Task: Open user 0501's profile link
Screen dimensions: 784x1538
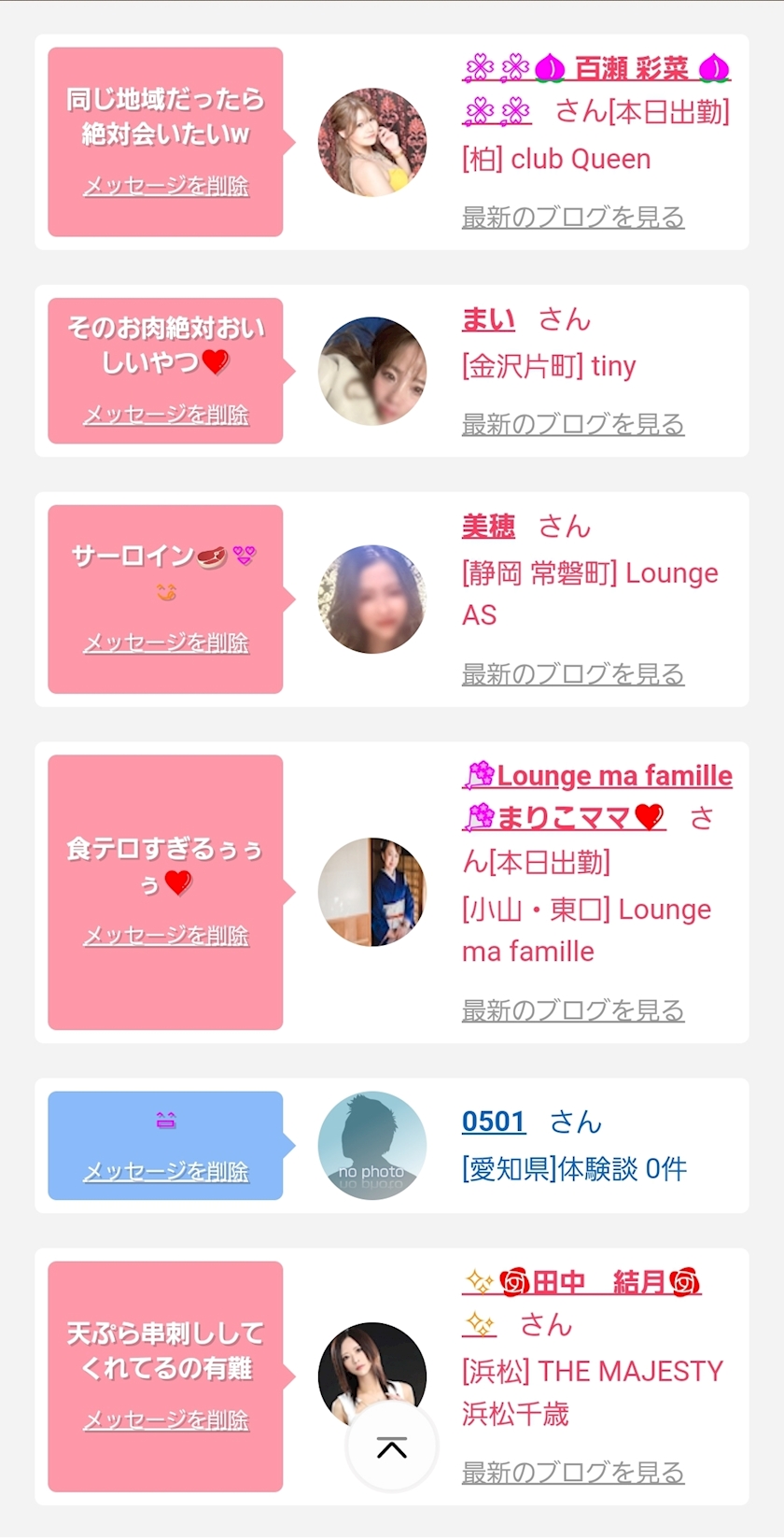Action: coord(494,1122)
